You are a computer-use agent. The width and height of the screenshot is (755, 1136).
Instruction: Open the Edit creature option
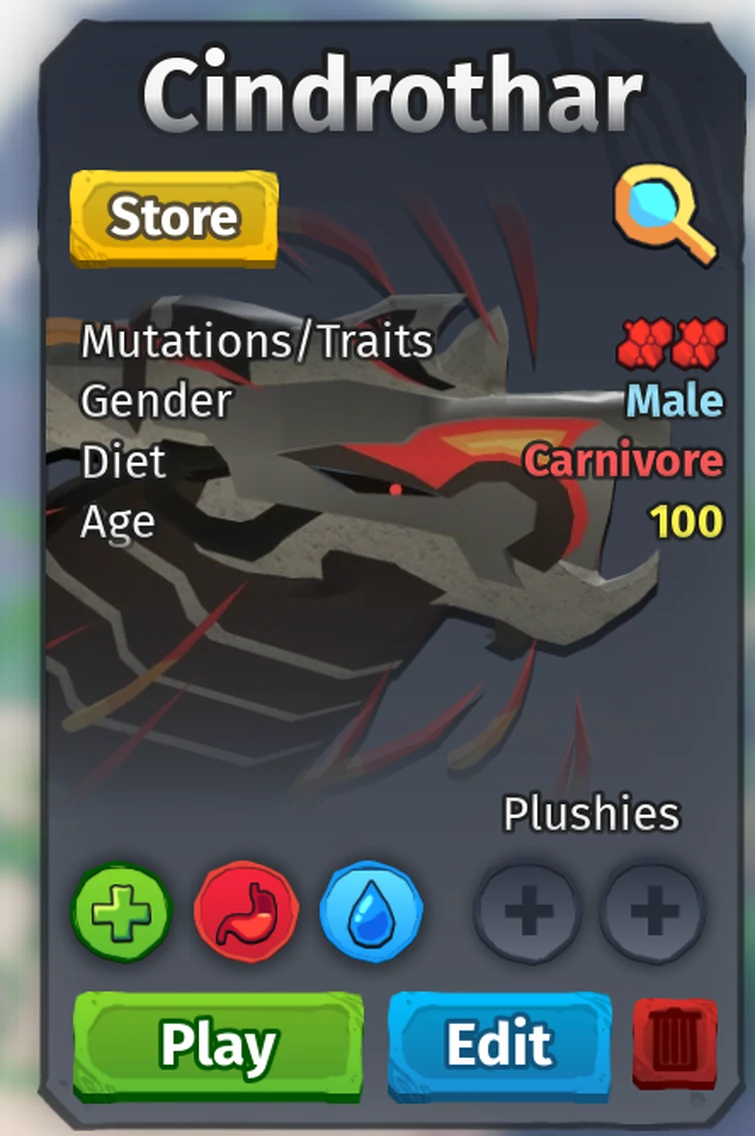[499, 1045]
